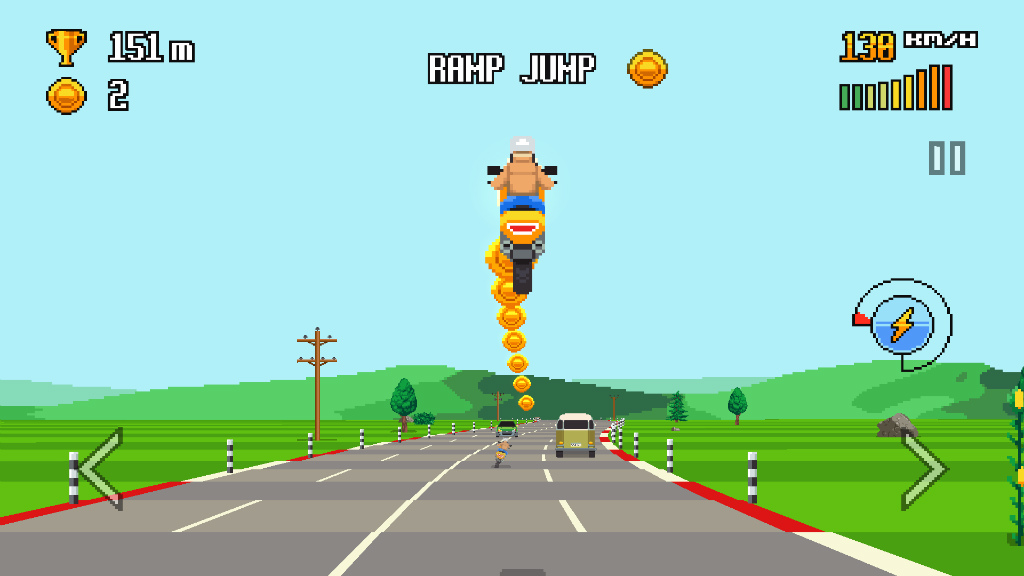Steer left with the left arrow
This screenshot has height=576, width=1024.
point(101,468)
